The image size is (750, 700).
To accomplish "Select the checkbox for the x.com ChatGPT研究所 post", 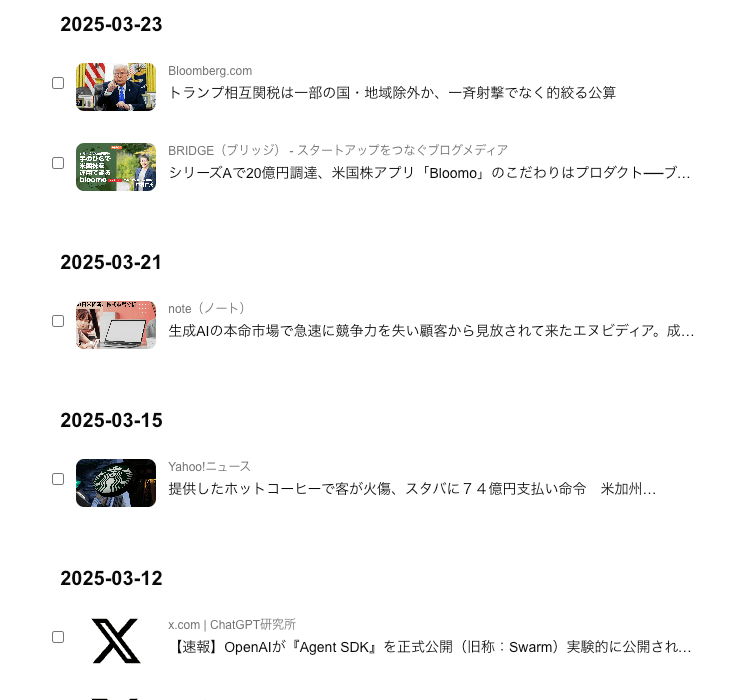I will tap(58, 637).
